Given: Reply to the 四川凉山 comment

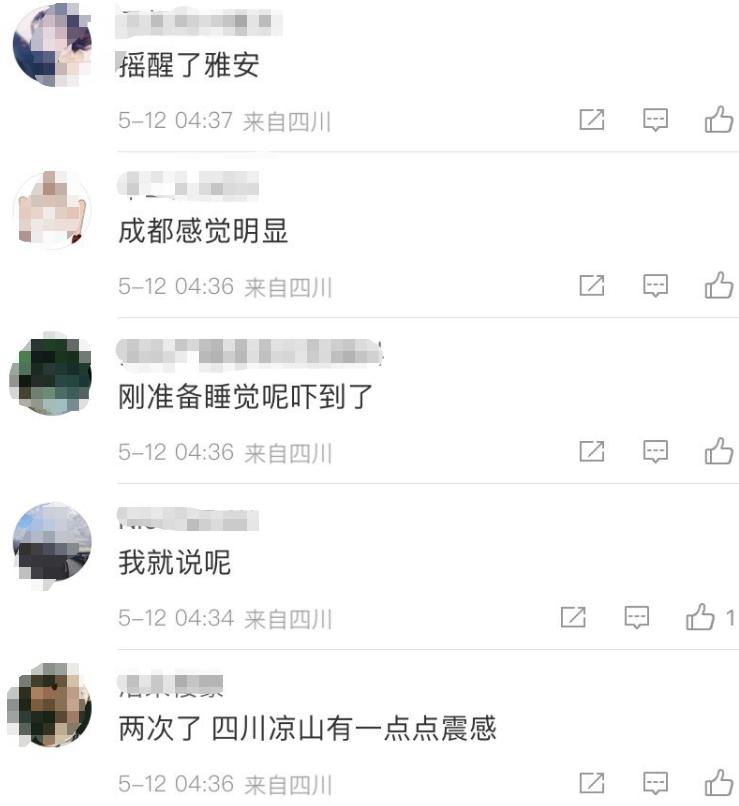Looking at the screenshot, I should click(655, 782).
